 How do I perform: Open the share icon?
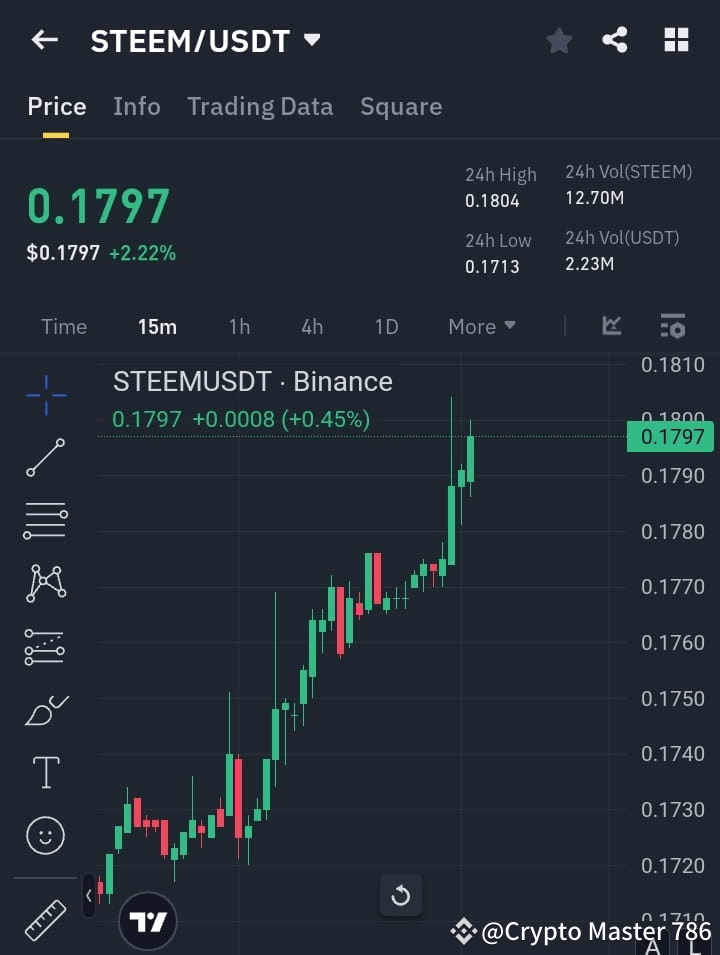(615, 40)
